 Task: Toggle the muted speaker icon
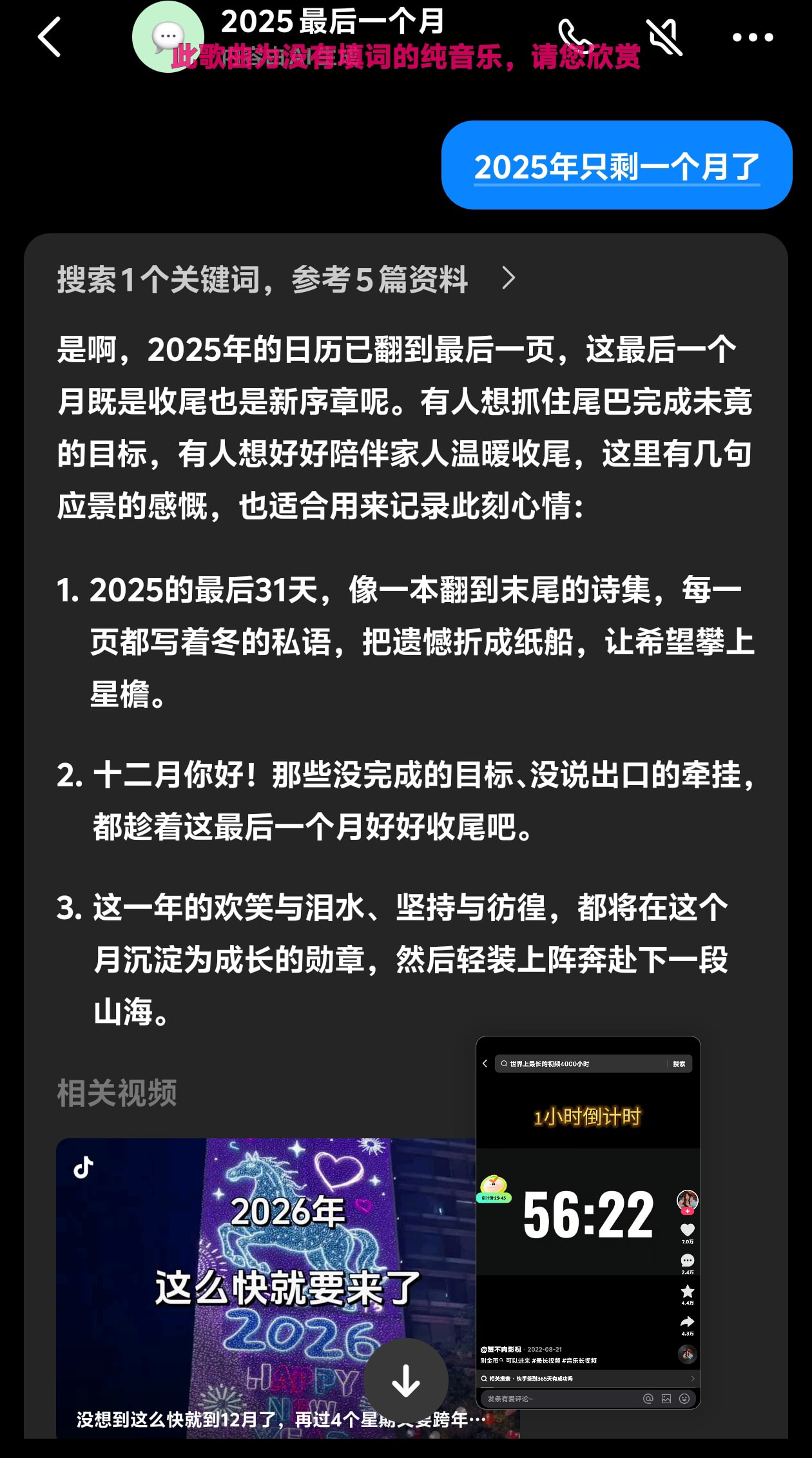664,37
